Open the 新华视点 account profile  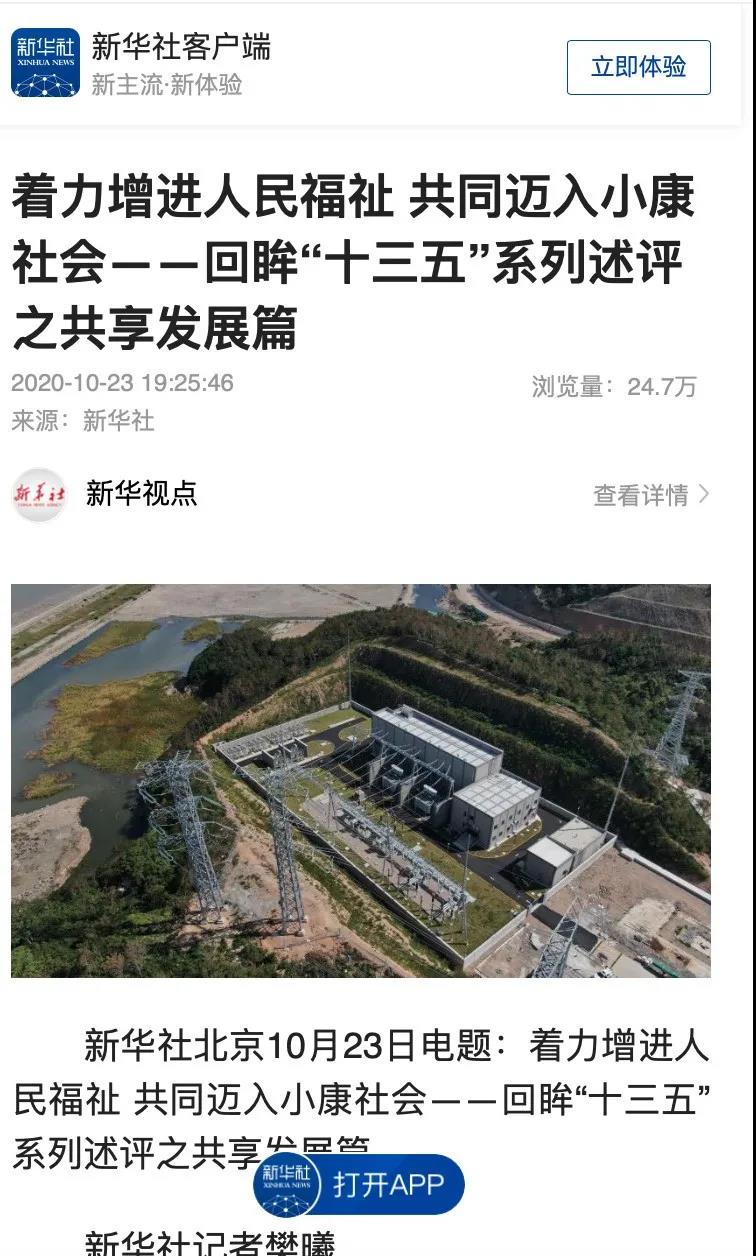coord(141,493)
